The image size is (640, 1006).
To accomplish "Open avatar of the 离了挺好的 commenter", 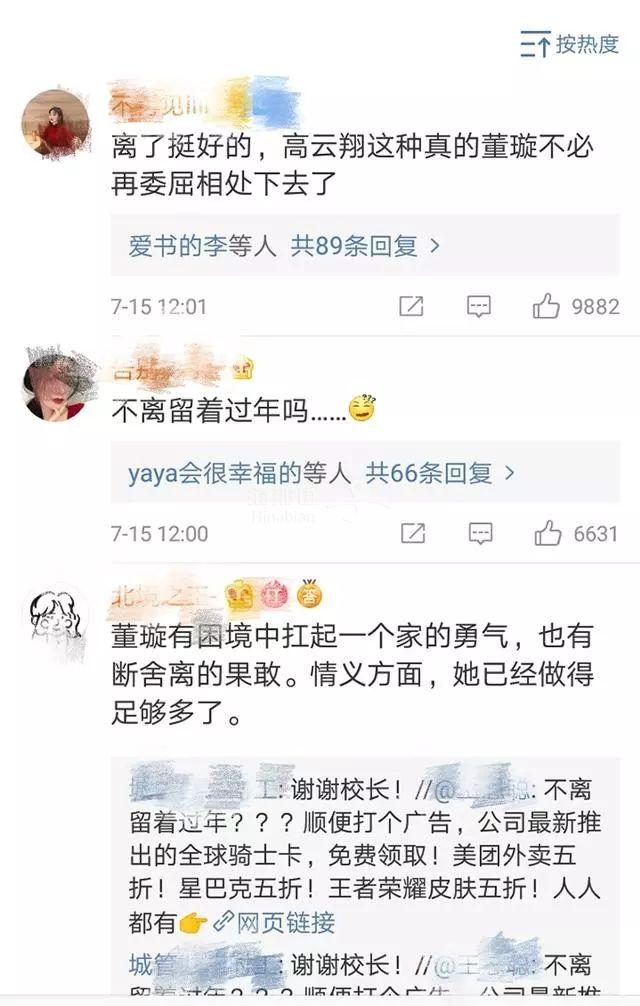I will point(56,123).
